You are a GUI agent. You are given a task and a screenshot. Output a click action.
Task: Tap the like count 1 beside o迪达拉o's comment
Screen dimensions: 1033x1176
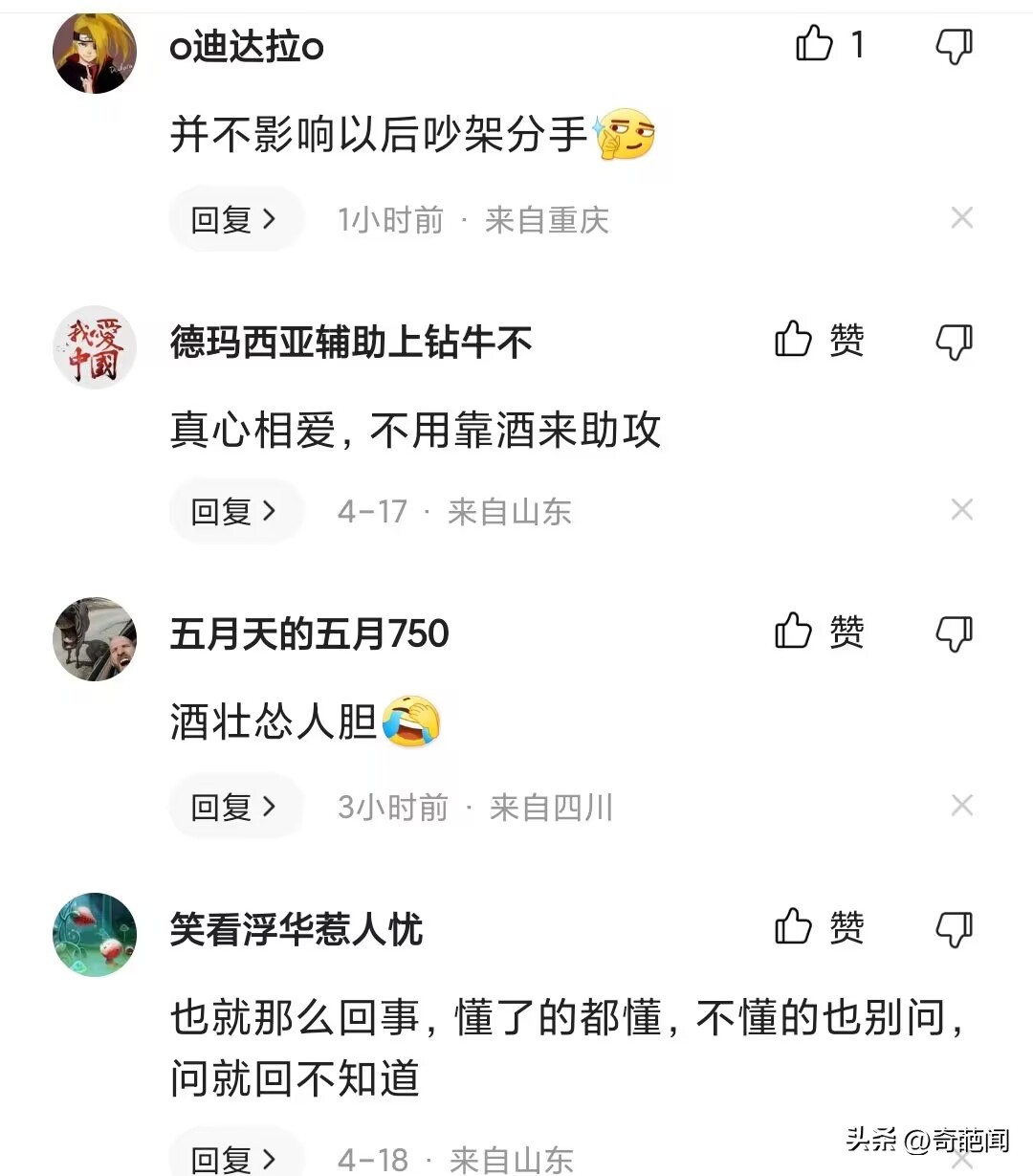tap(859, 45)
